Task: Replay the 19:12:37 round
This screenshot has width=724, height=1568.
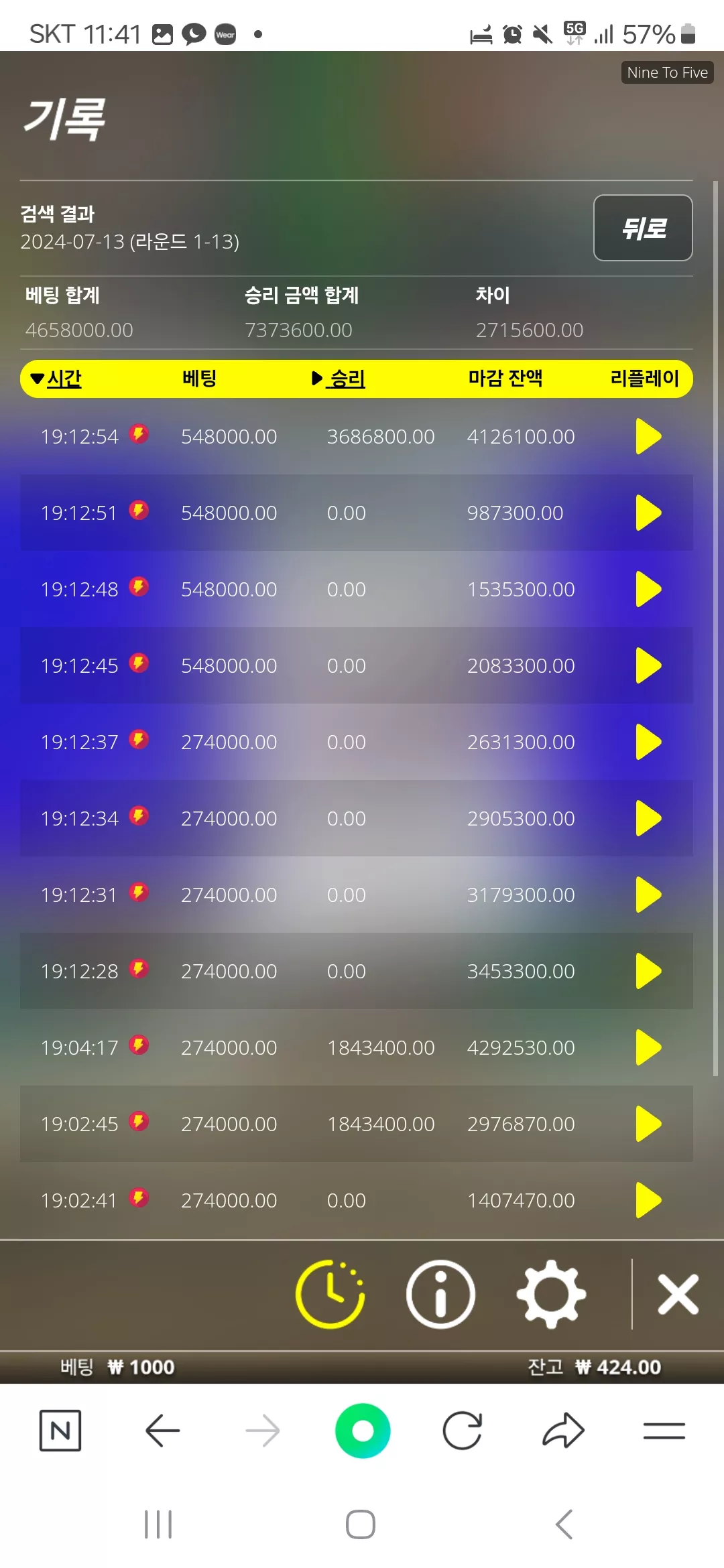Action: click(x=648, y=742)
